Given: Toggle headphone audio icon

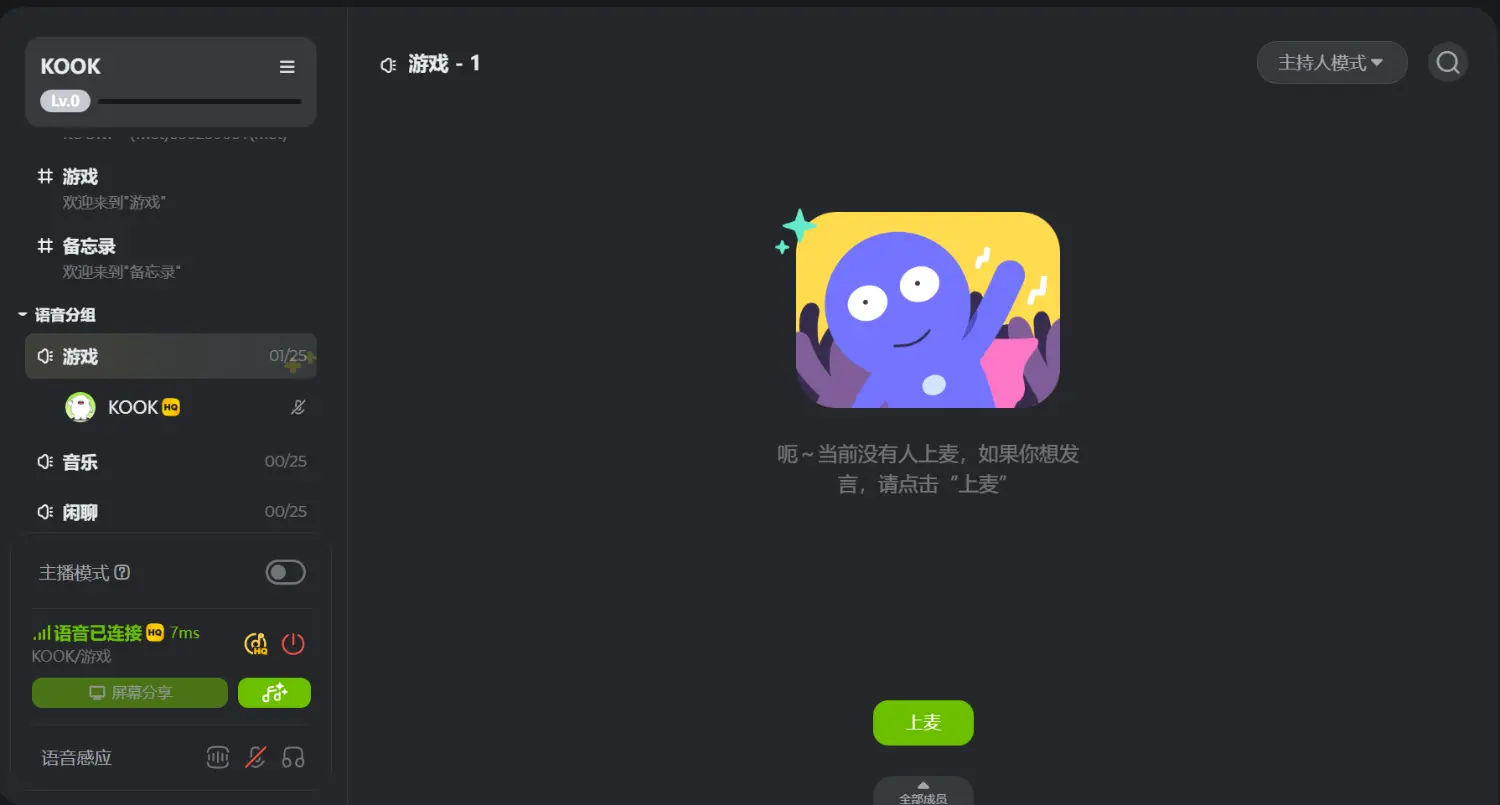Looking at the screenshot, I should coord(293,757).
